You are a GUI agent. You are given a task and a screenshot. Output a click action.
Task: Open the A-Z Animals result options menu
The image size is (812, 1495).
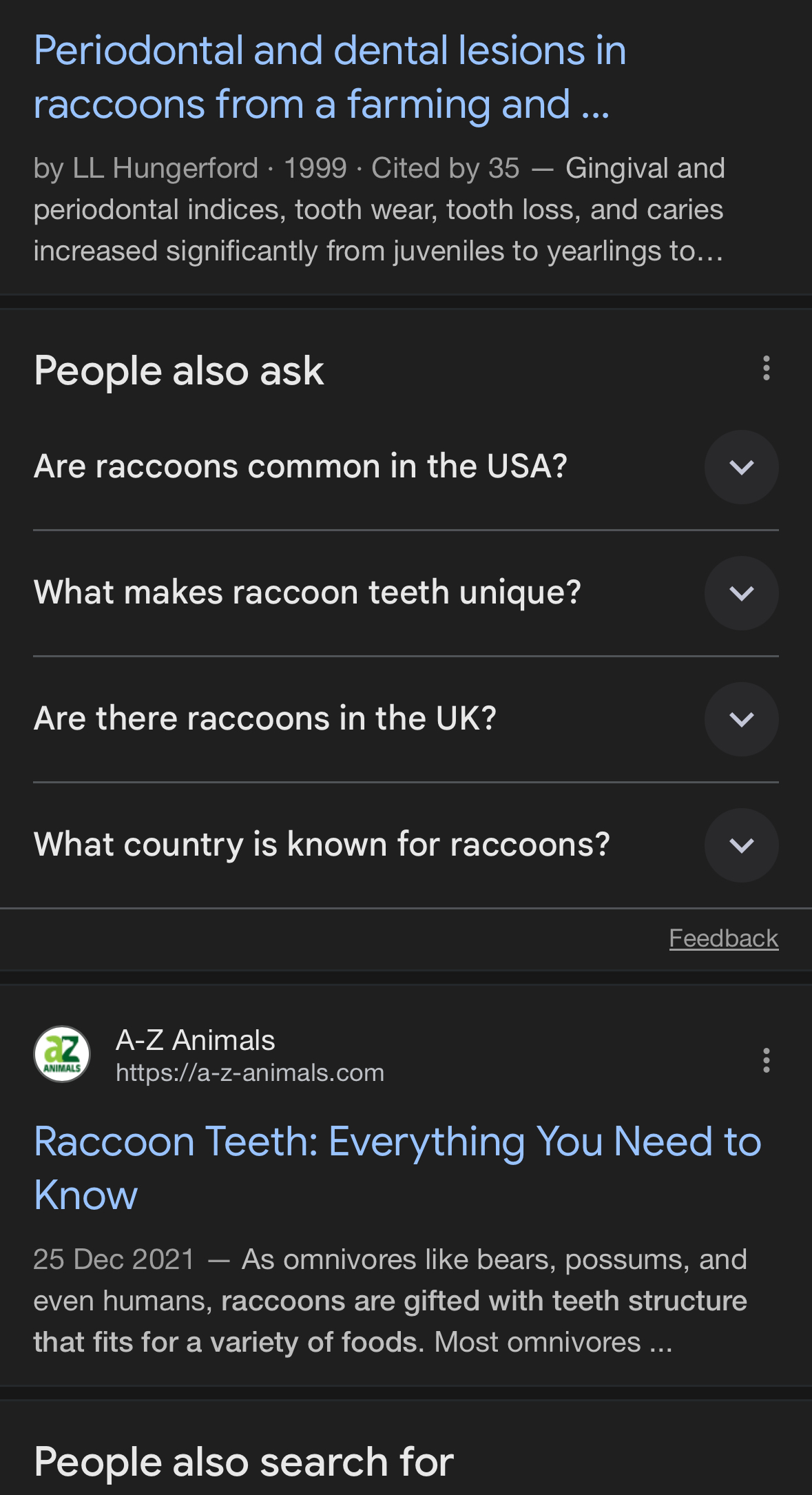tap(766, 1060)
